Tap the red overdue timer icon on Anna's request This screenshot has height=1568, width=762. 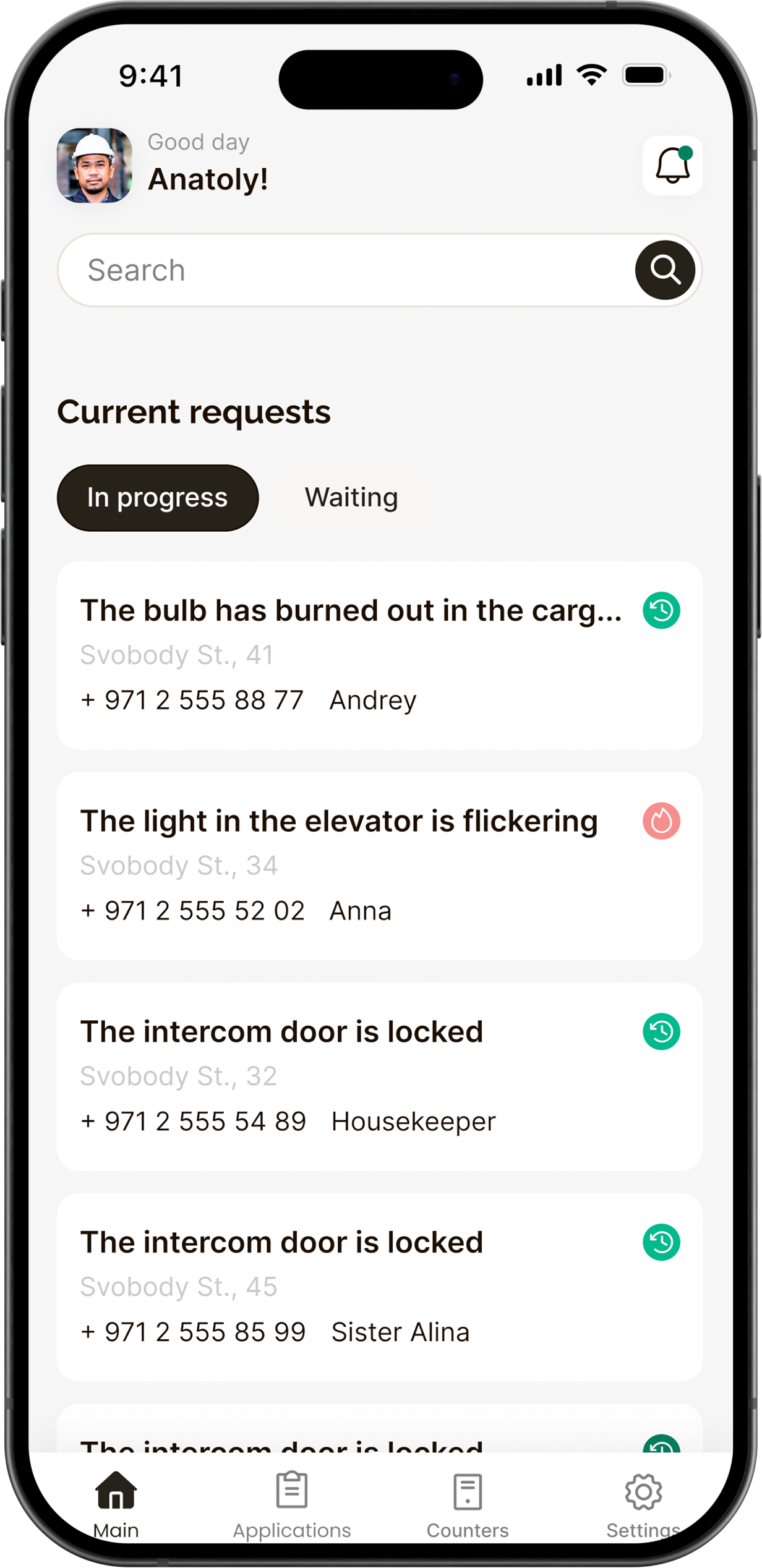[661, 821]
